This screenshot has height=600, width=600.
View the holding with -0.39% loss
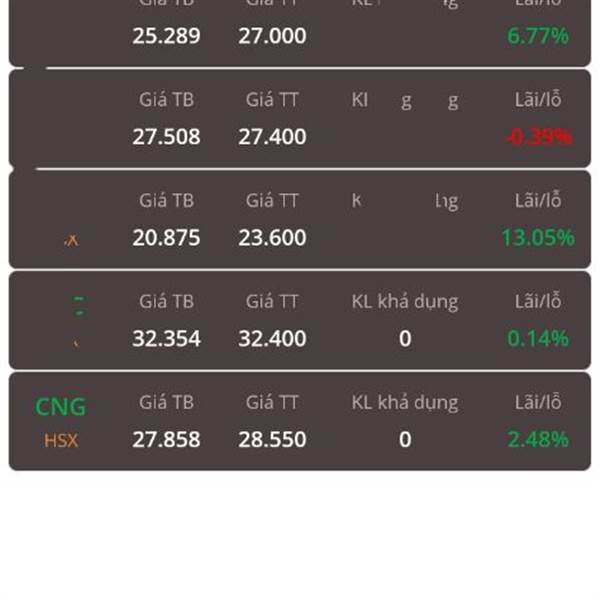tap(299, 118)
